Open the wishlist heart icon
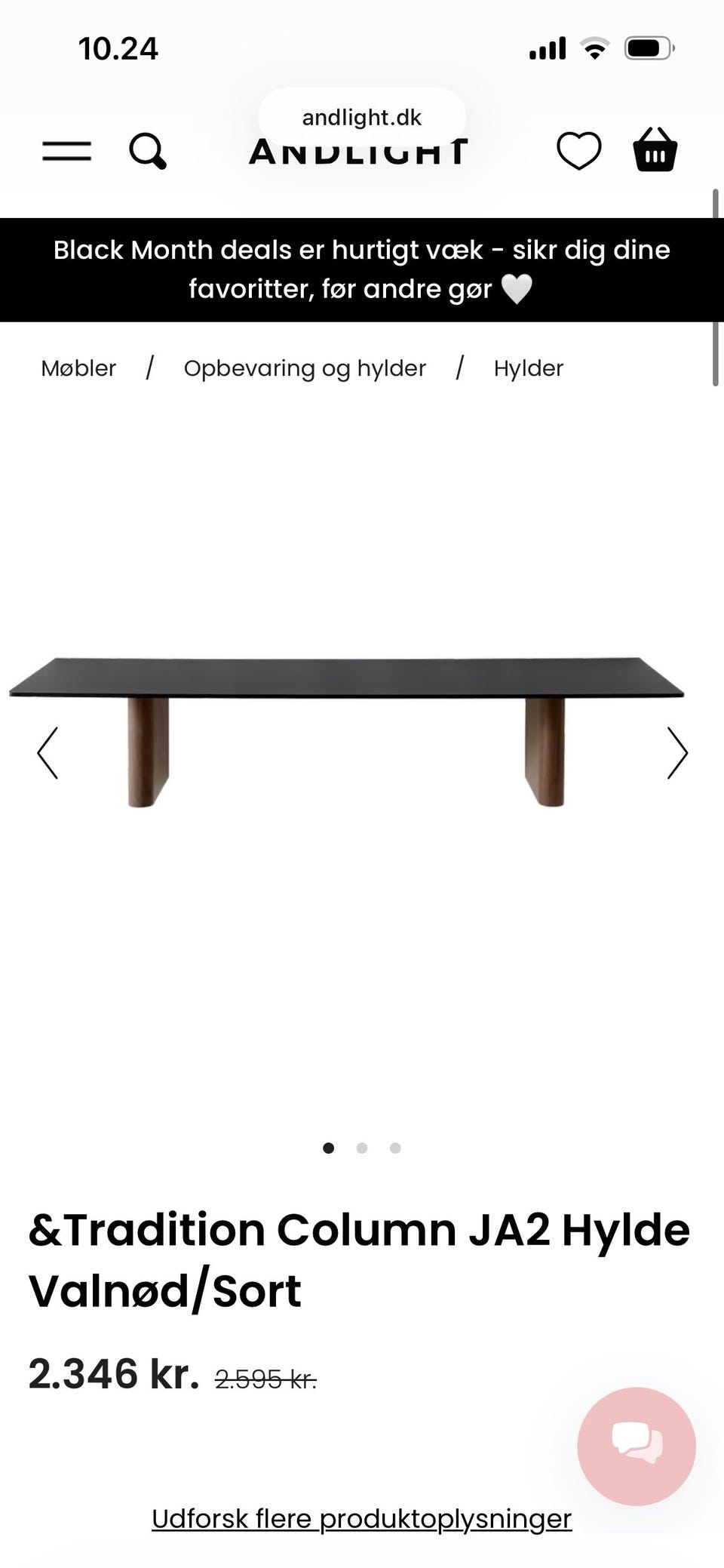This screenshot has height=1568, width=724. tap(579, 150)
